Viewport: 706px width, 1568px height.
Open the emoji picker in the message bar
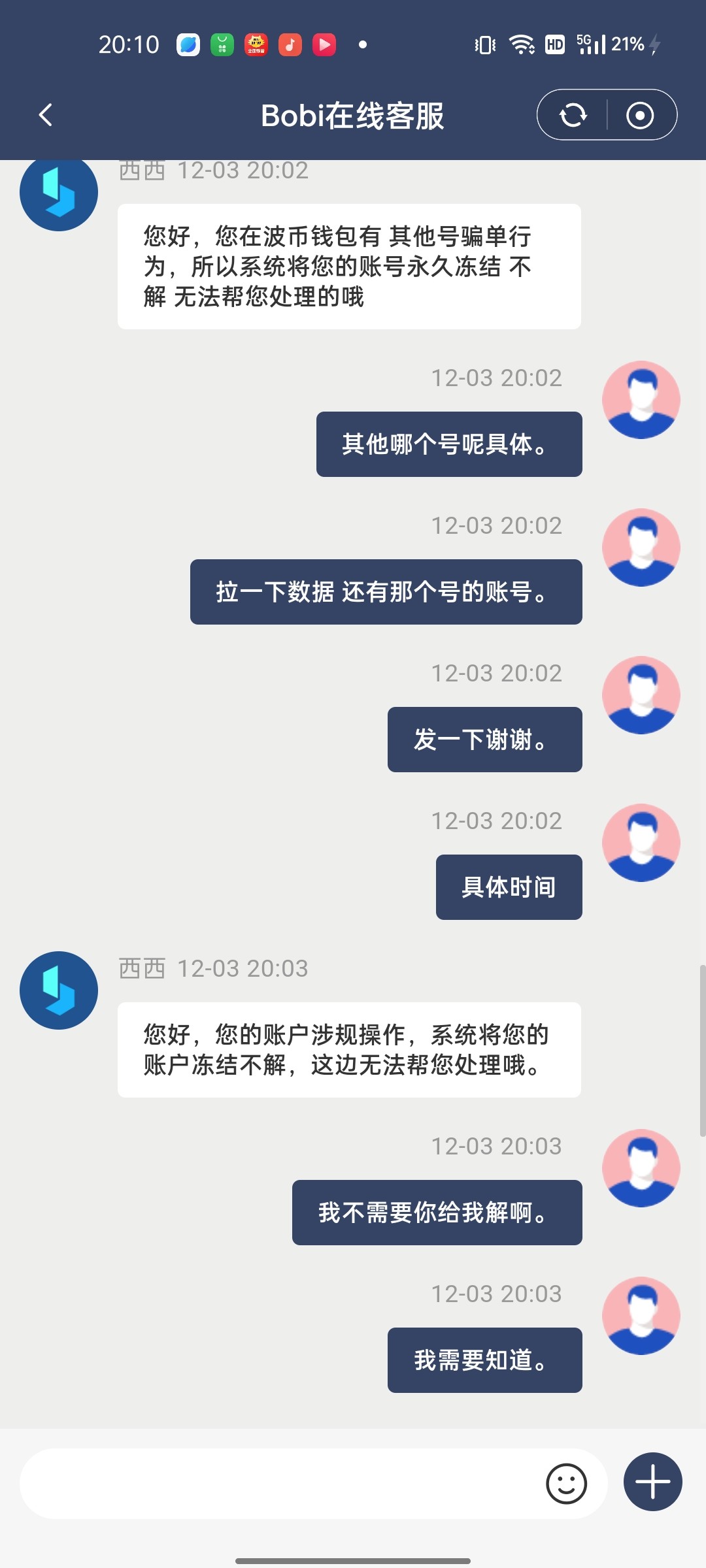566,1483
